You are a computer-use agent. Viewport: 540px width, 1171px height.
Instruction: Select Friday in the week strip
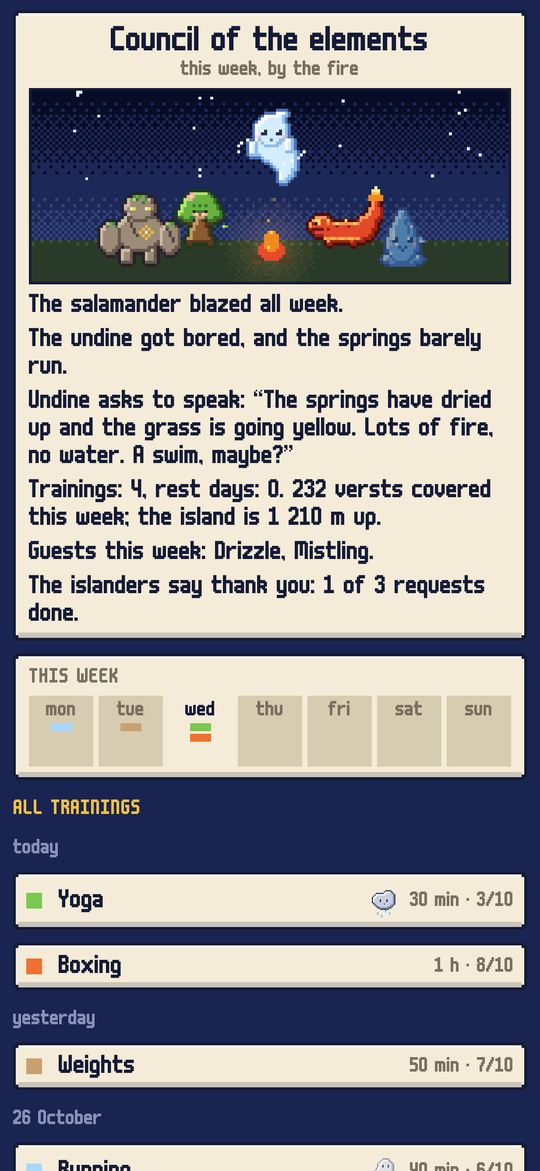coord(339,731)
